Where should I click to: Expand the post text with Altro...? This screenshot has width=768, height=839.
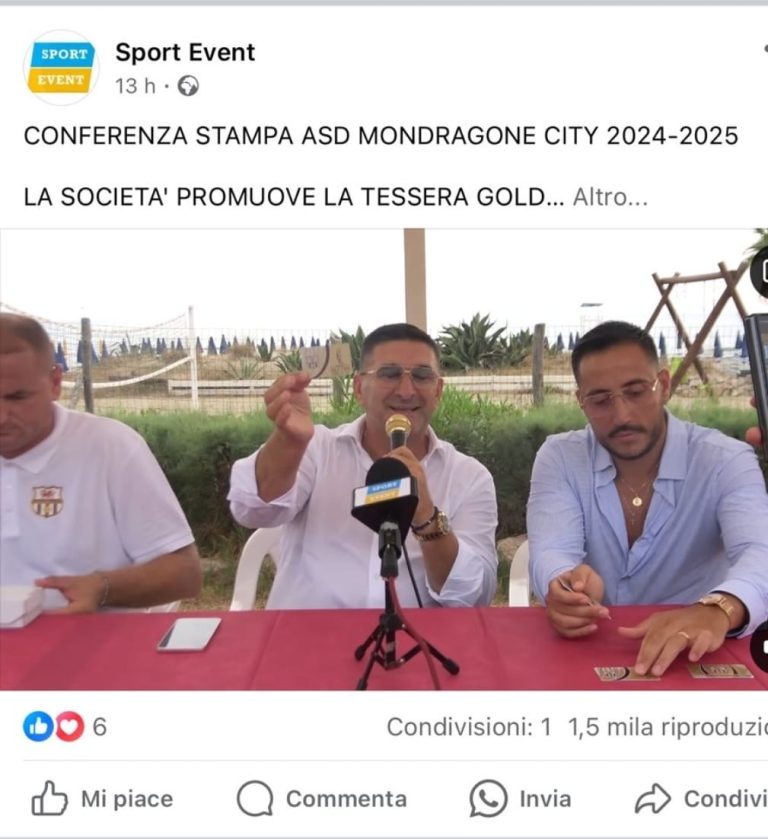point(609,197)
